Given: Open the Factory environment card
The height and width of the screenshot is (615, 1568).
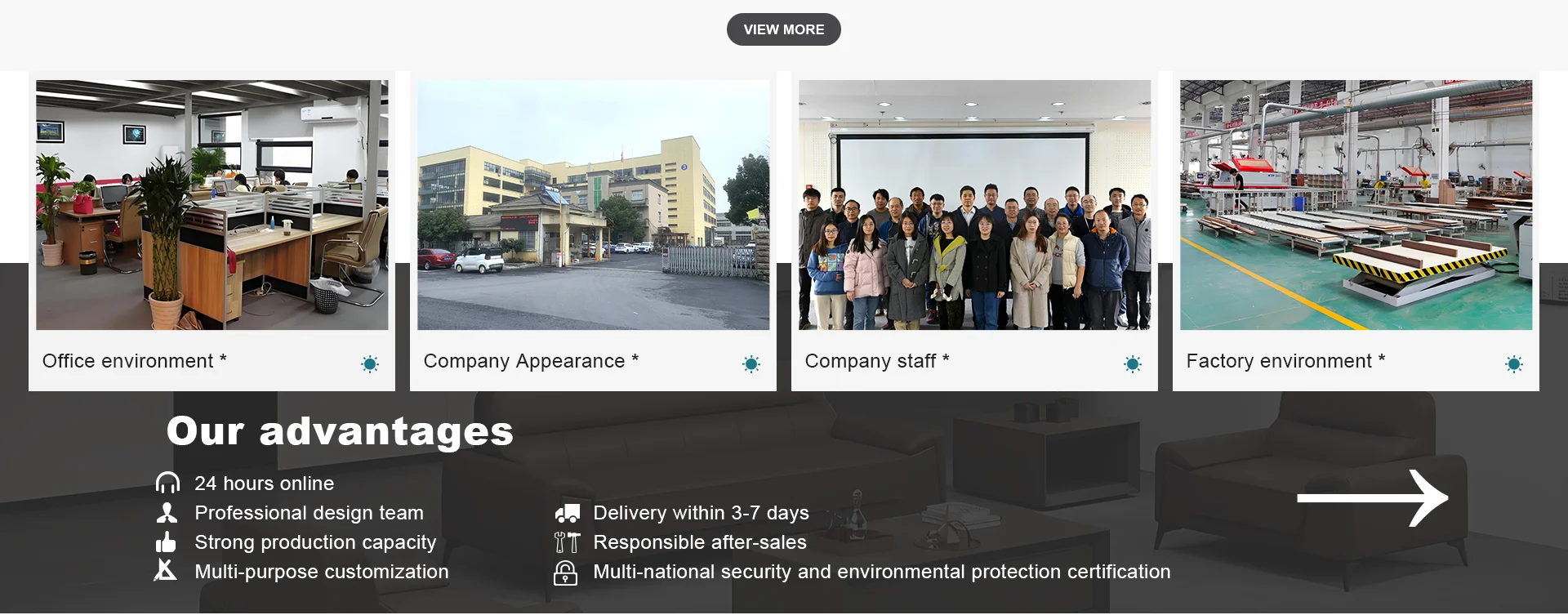Looking at the screenshot, I should point(1356,231).
